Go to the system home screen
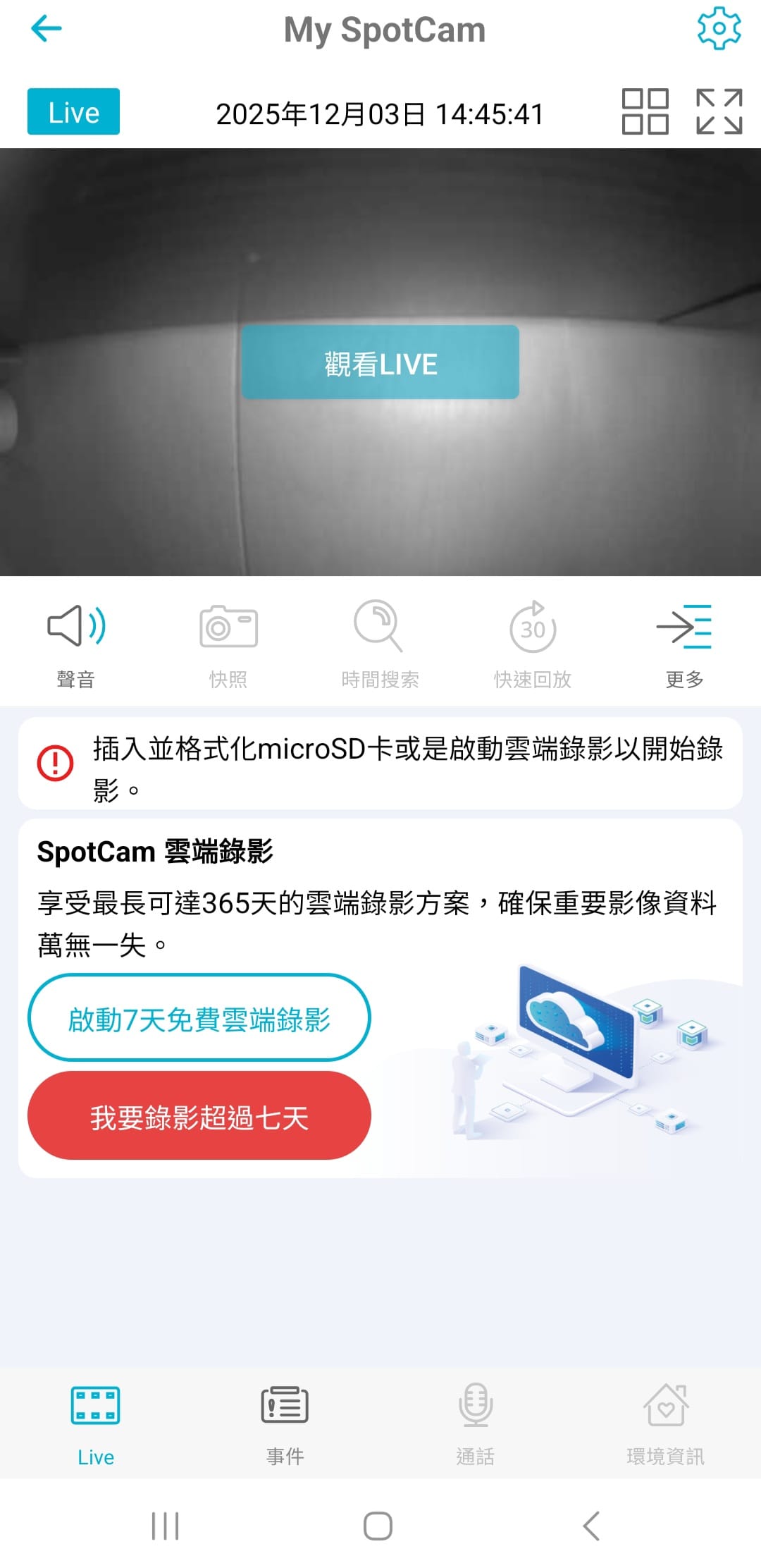761x1568 pixels. [378, 1526]
